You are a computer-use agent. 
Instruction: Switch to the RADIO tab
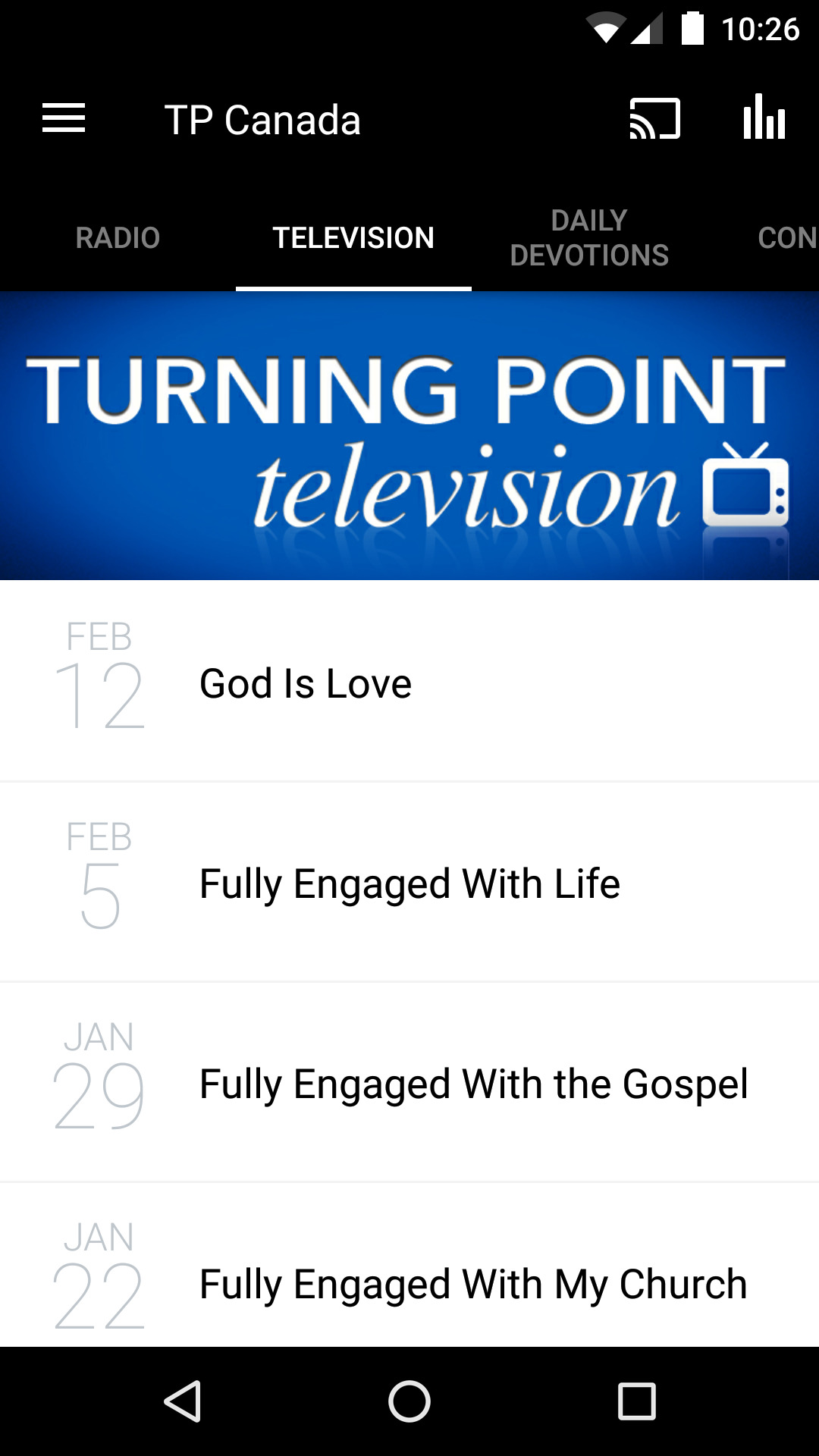click(118, 237)
